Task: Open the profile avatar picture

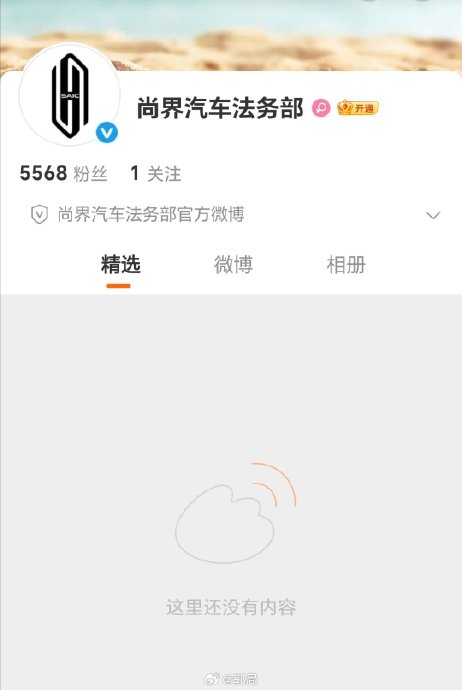Action: (x=70, y=95)
